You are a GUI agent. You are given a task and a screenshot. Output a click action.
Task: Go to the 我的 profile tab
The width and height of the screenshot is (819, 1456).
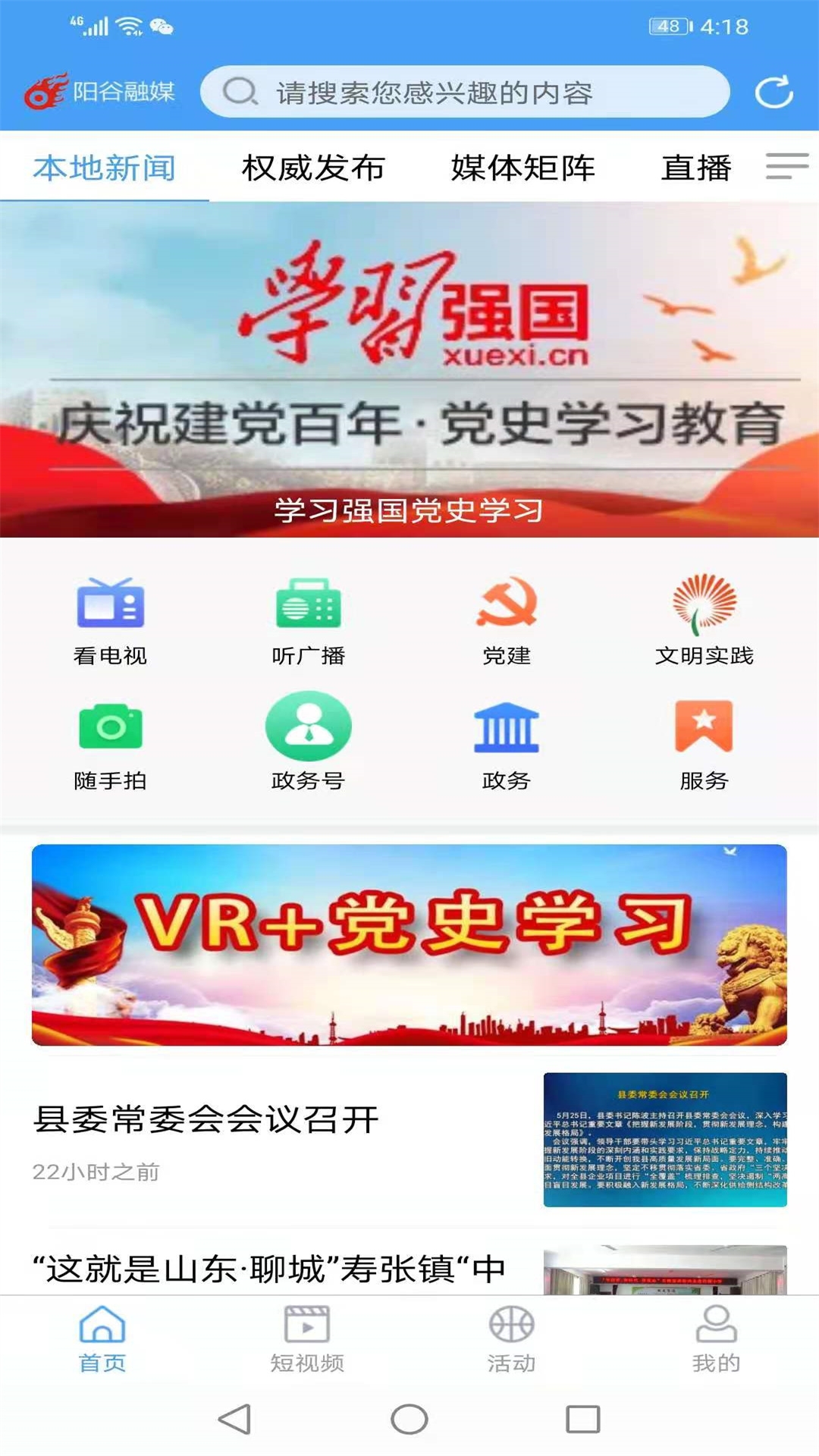click(716, 1339)
